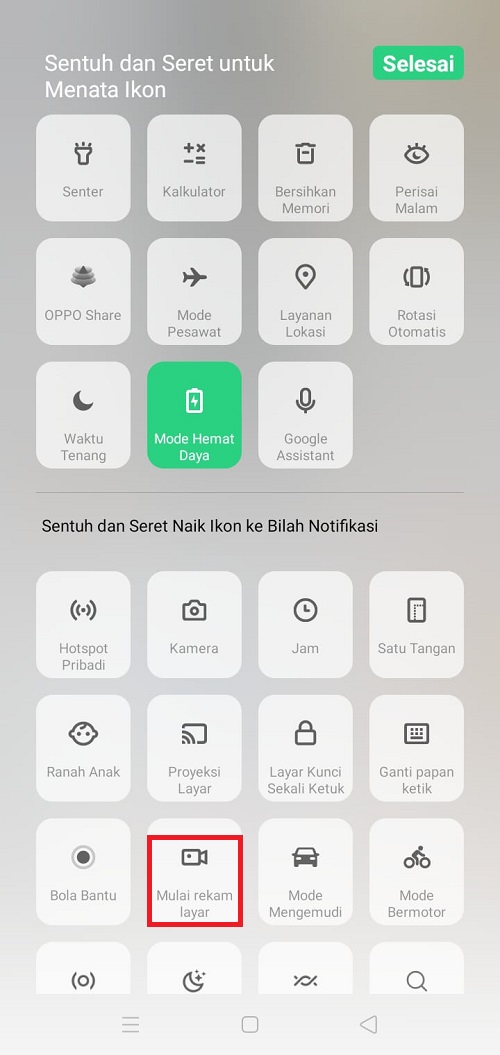Toggle the Senter flashlight tile
The width and height of the screenshot is (500, 1055).
83,168
